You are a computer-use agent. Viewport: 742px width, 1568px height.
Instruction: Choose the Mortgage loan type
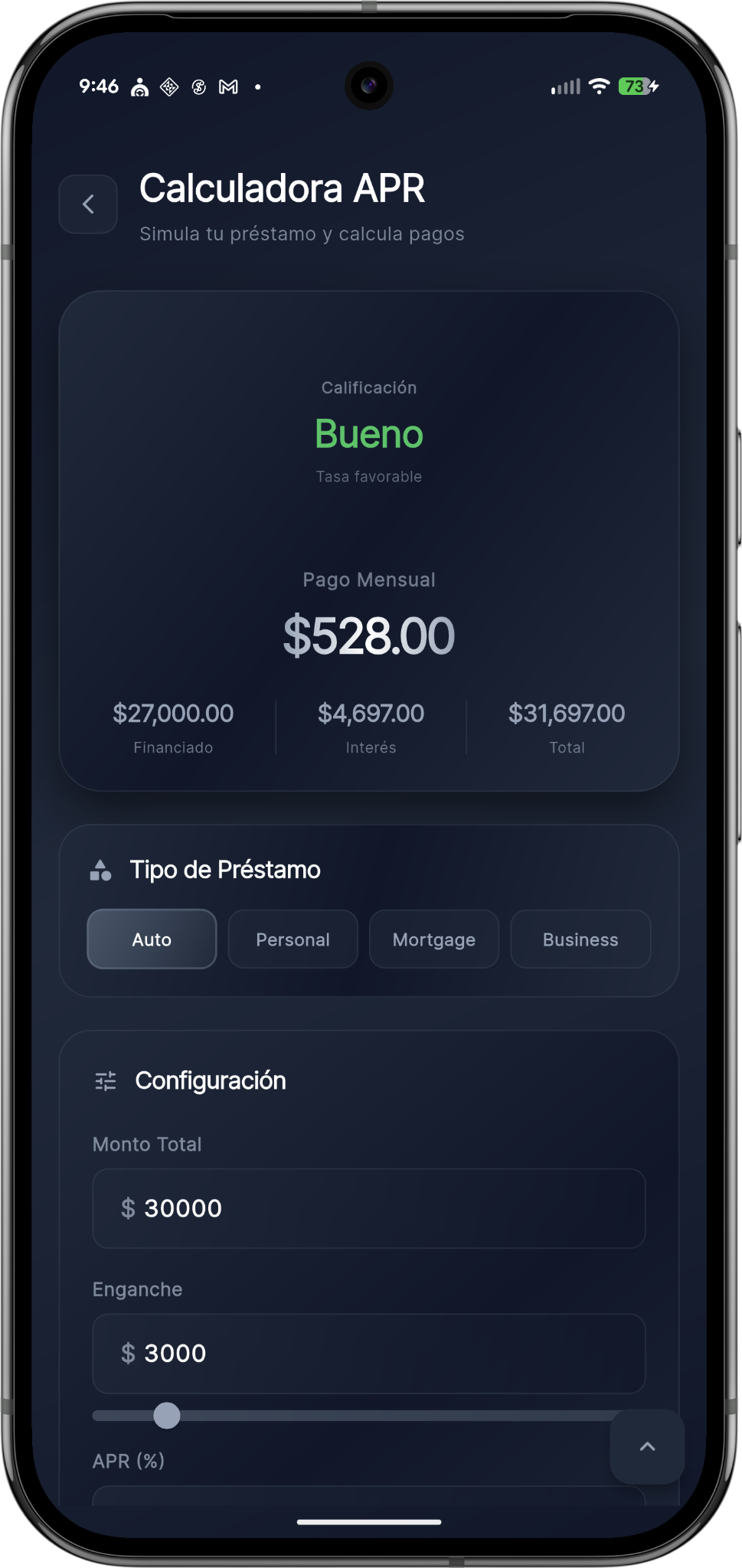tap(433, 939)
